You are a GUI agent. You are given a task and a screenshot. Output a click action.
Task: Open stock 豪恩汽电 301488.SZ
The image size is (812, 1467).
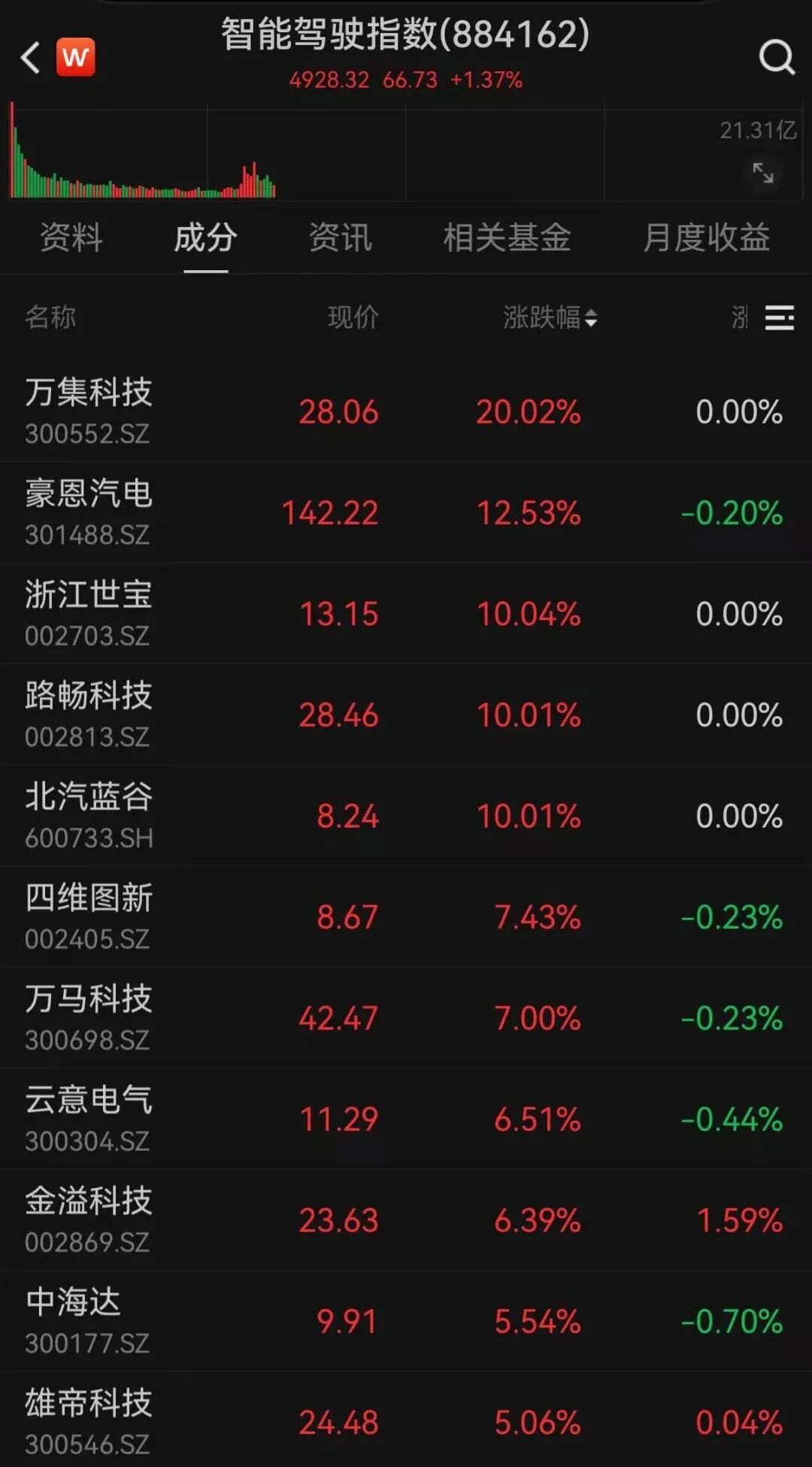point(89,512)
